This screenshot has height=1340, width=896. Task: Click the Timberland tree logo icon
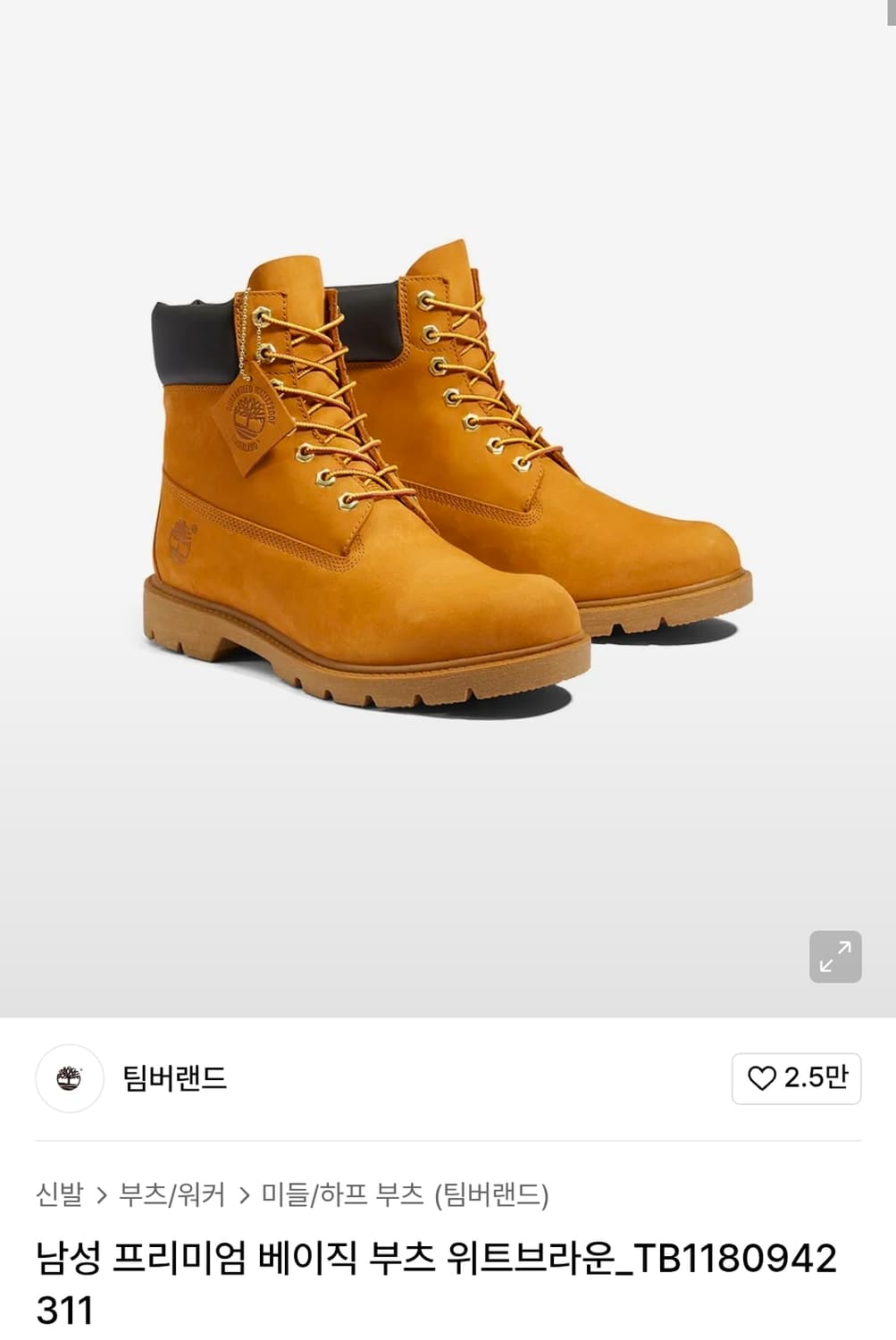[70, 1079]
